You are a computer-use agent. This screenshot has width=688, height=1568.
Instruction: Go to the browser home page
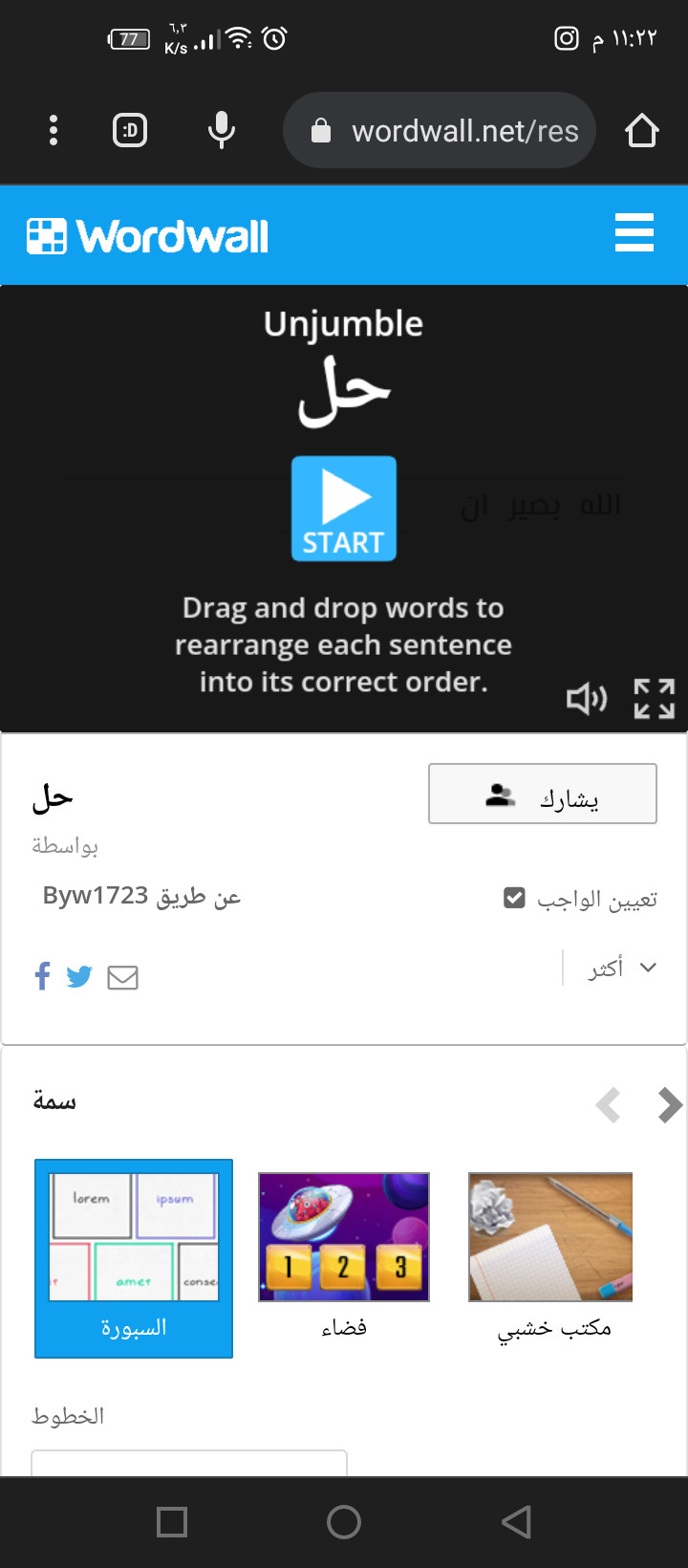pos(642,130)
